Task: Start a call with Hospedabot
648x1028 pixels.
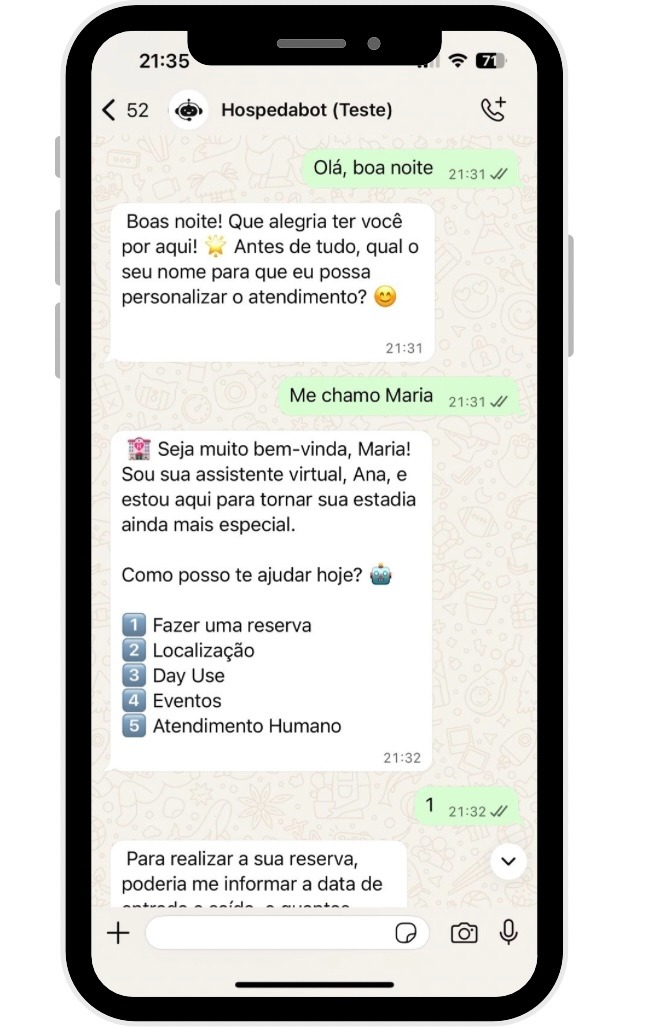Action: 493,110
